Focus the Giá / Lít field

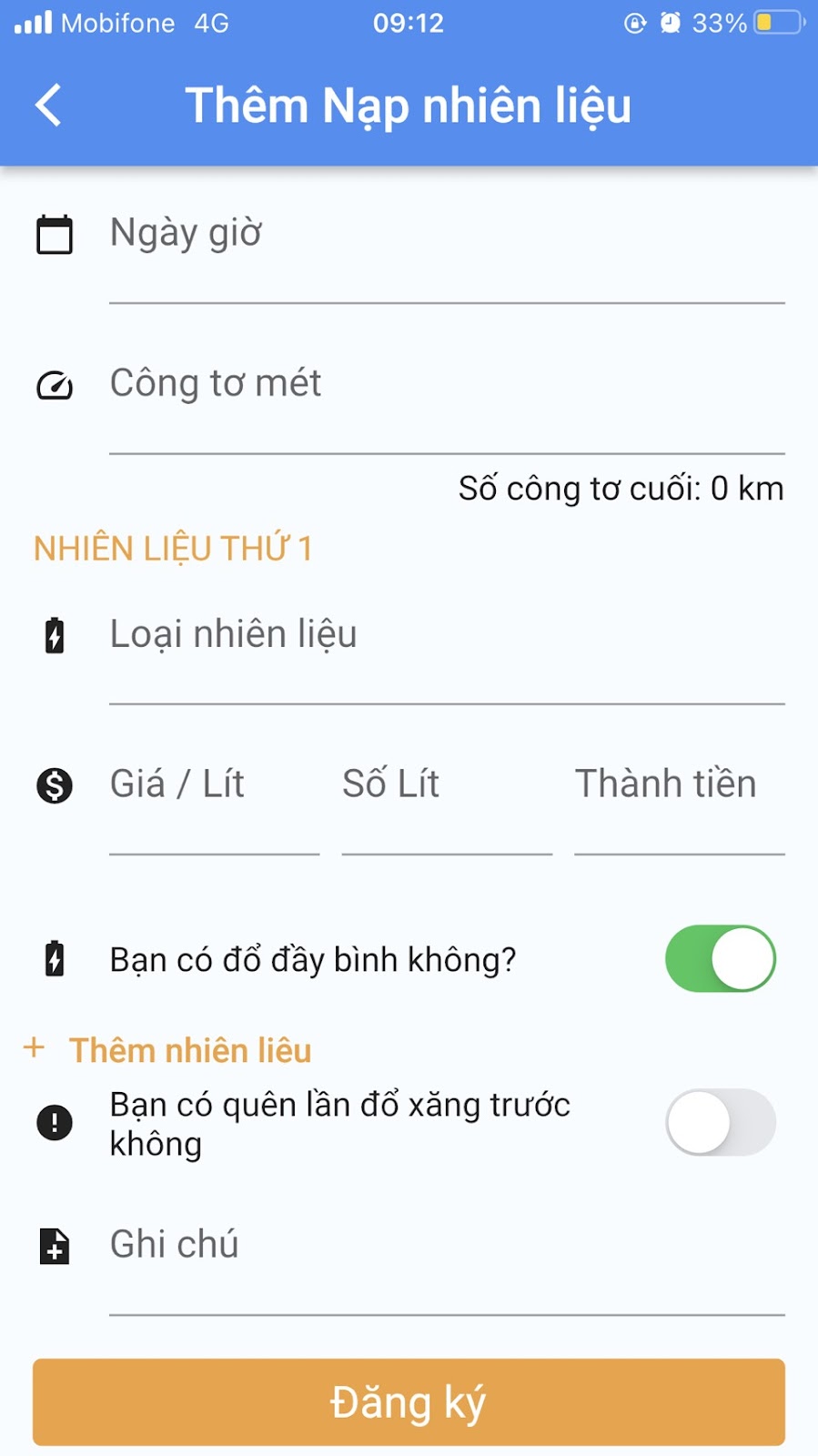[x=215, y=799]
